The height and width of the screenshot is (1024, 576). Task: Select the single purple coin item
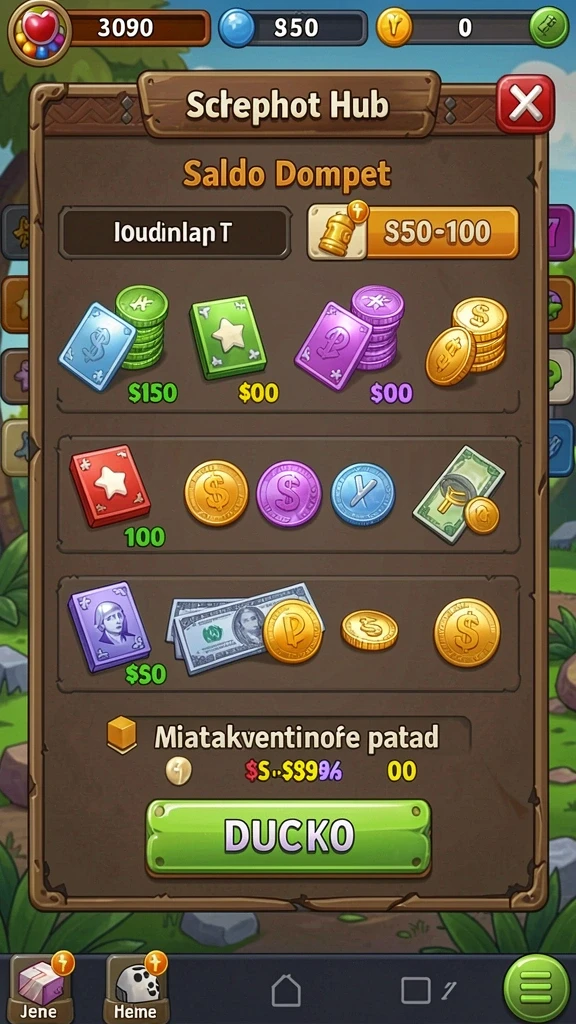click(289, 494)
